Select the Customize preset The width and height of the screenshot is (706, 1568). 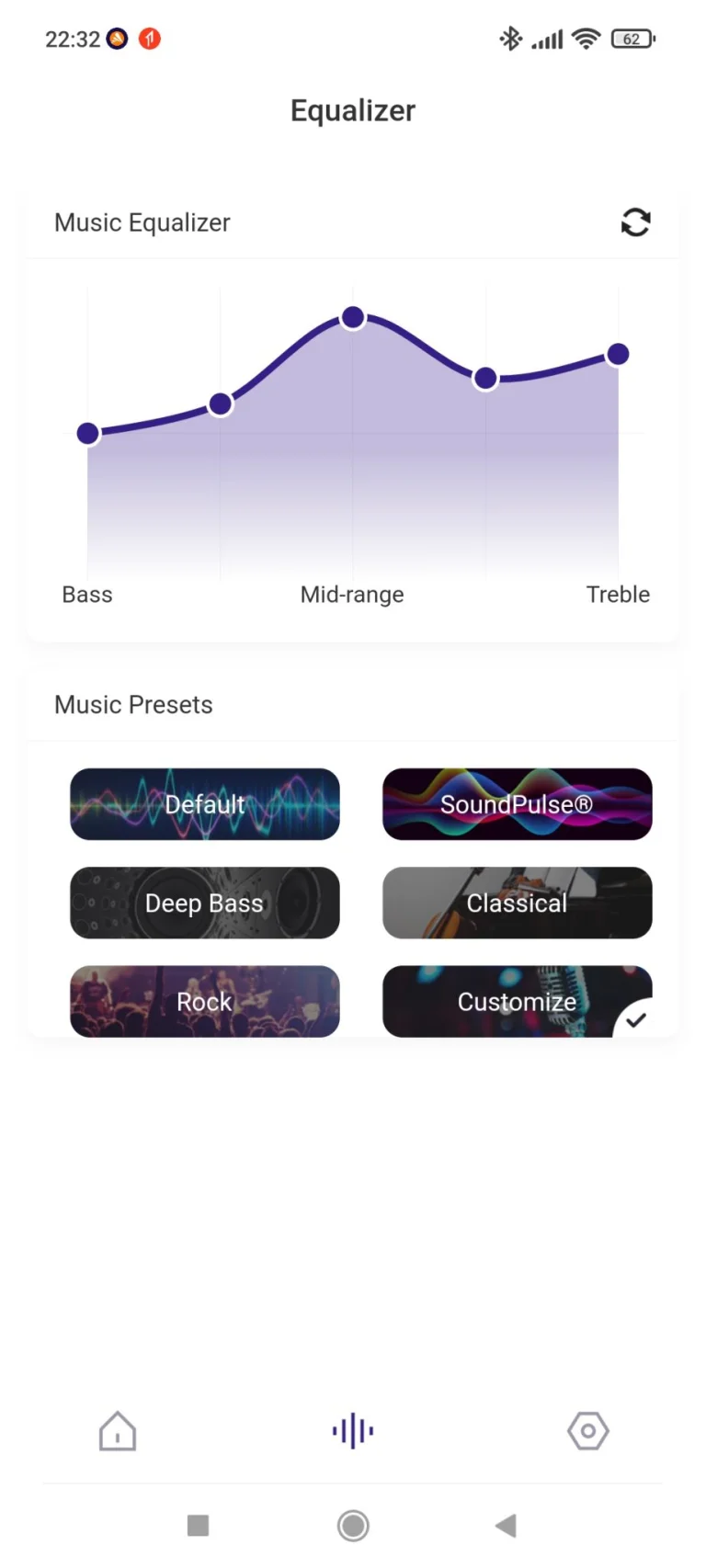click(517, 1001)
